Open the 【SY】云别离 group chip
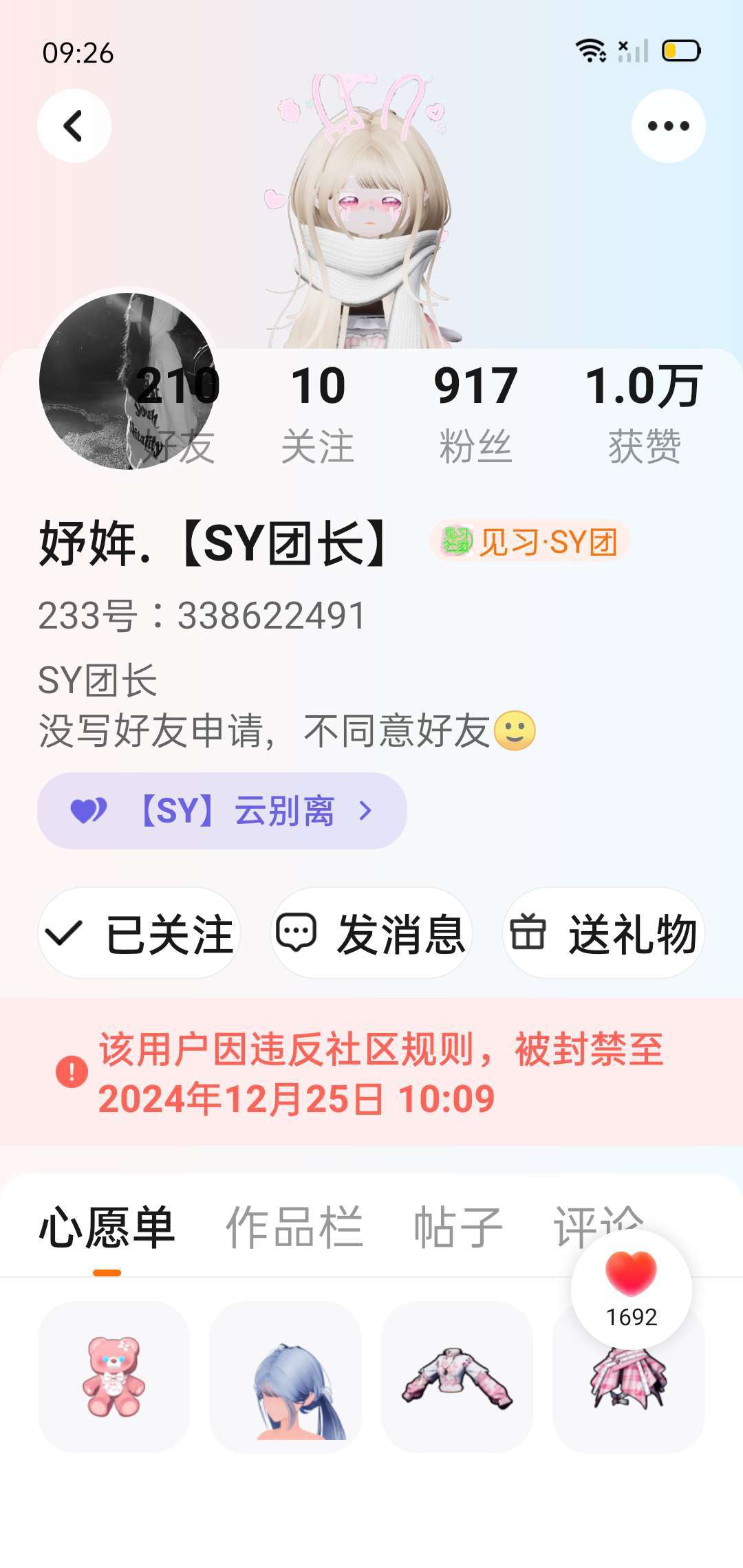Image resolution: width=743 pixels, height=1568 pixels. click(x=222, y=811)
